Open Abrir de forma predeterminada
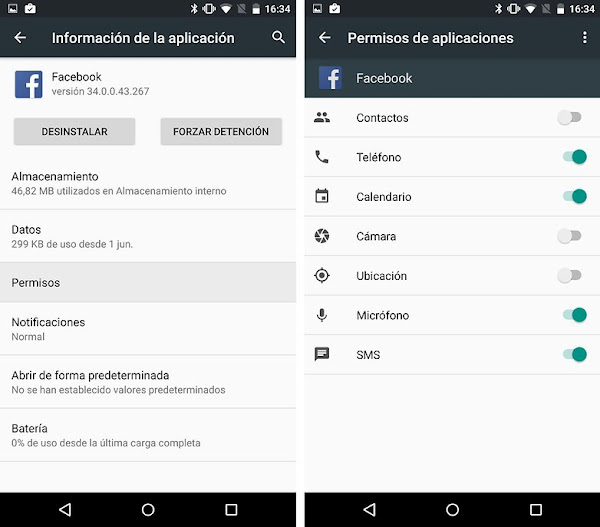600x527 pixels. pos(148,382)
